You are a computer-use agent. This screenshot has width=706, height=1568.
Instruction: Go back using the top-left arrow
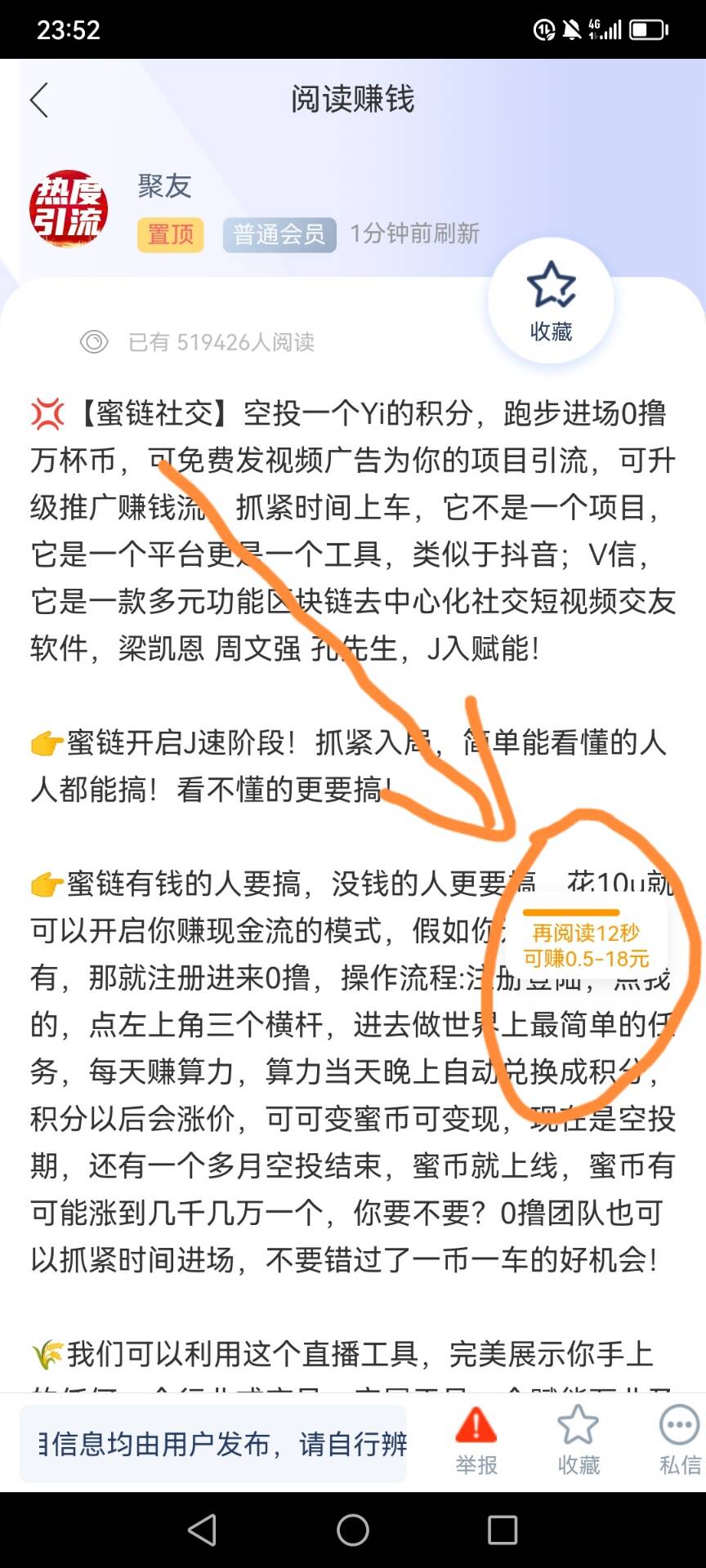click(39, 100)
